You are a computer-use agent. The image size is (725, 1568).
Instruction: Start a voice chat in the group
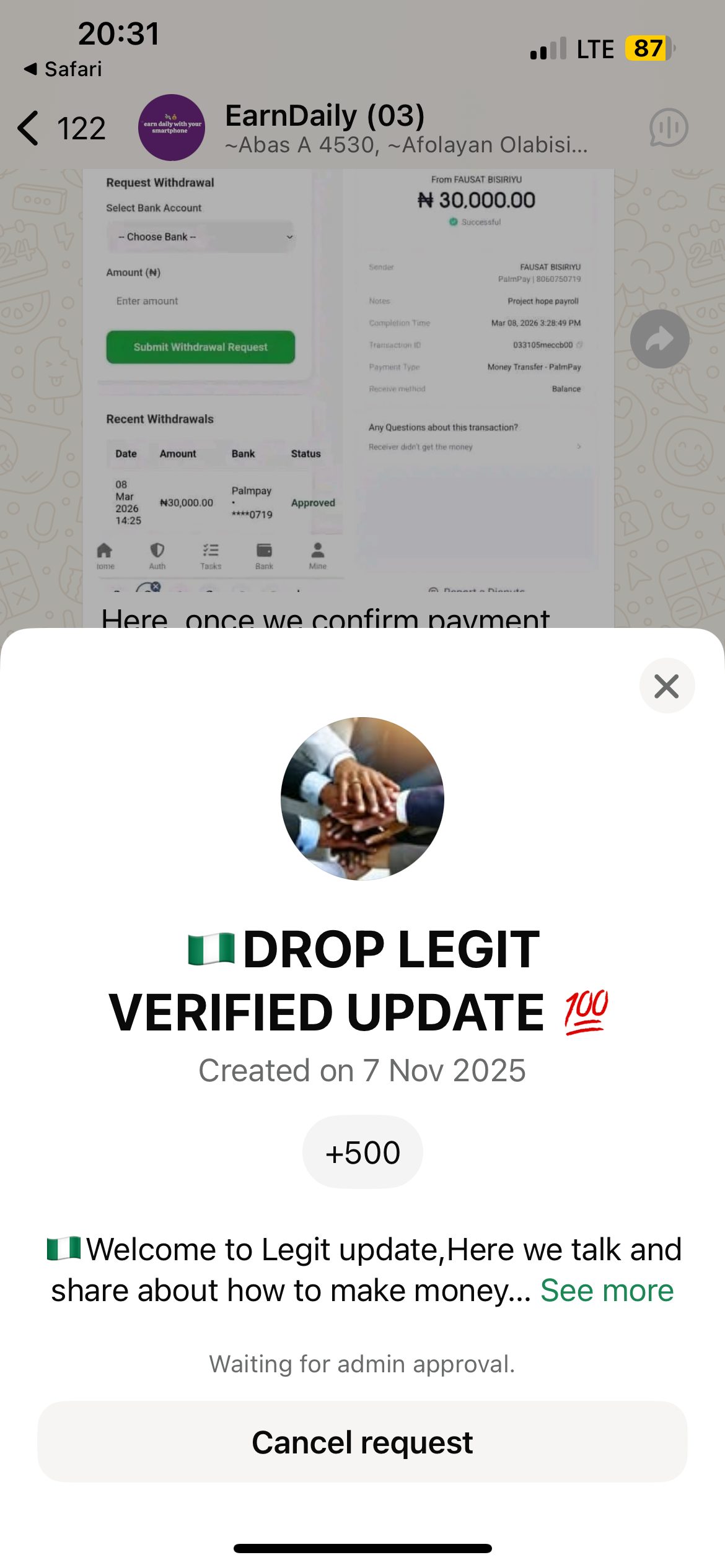(x=668, y=128)
